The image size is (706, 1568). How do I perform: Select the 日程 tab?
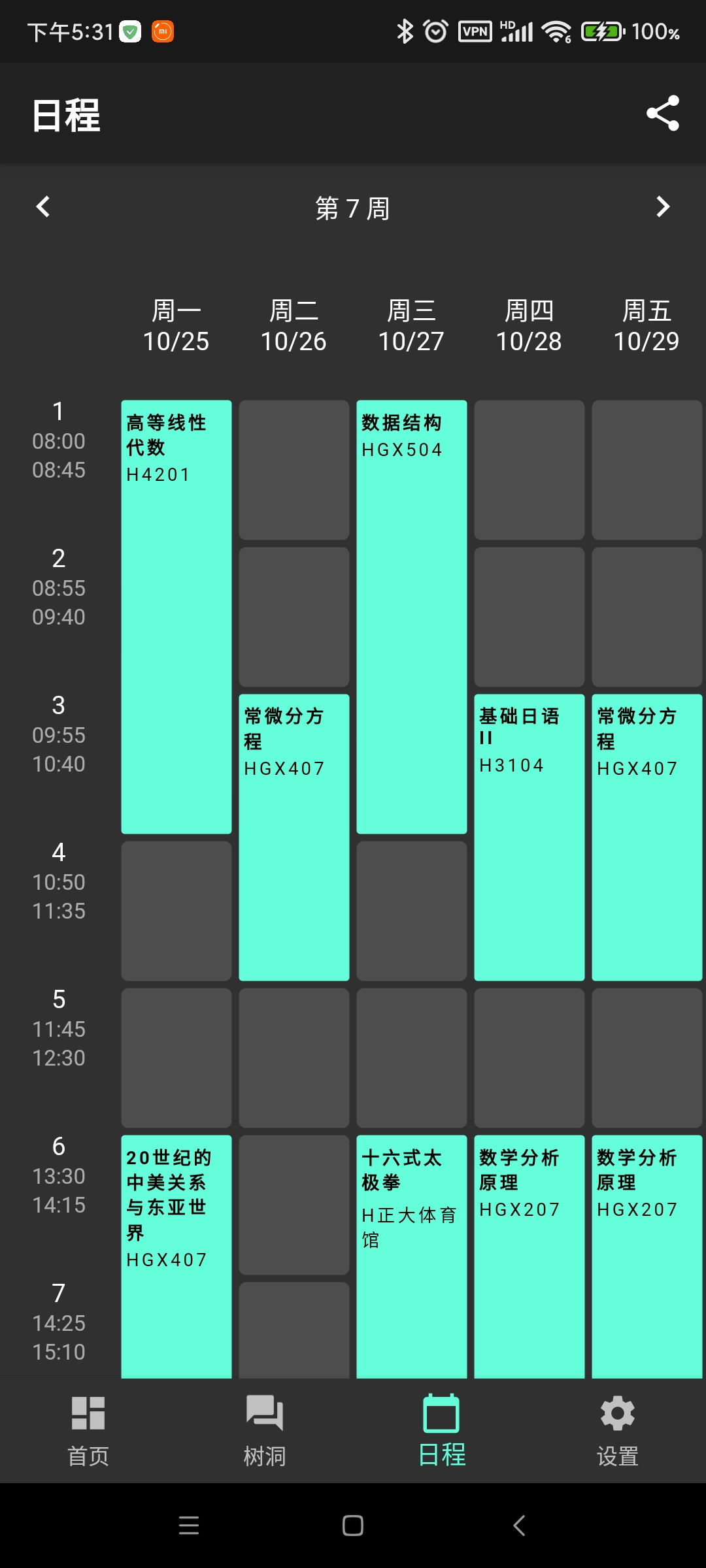441,1431
